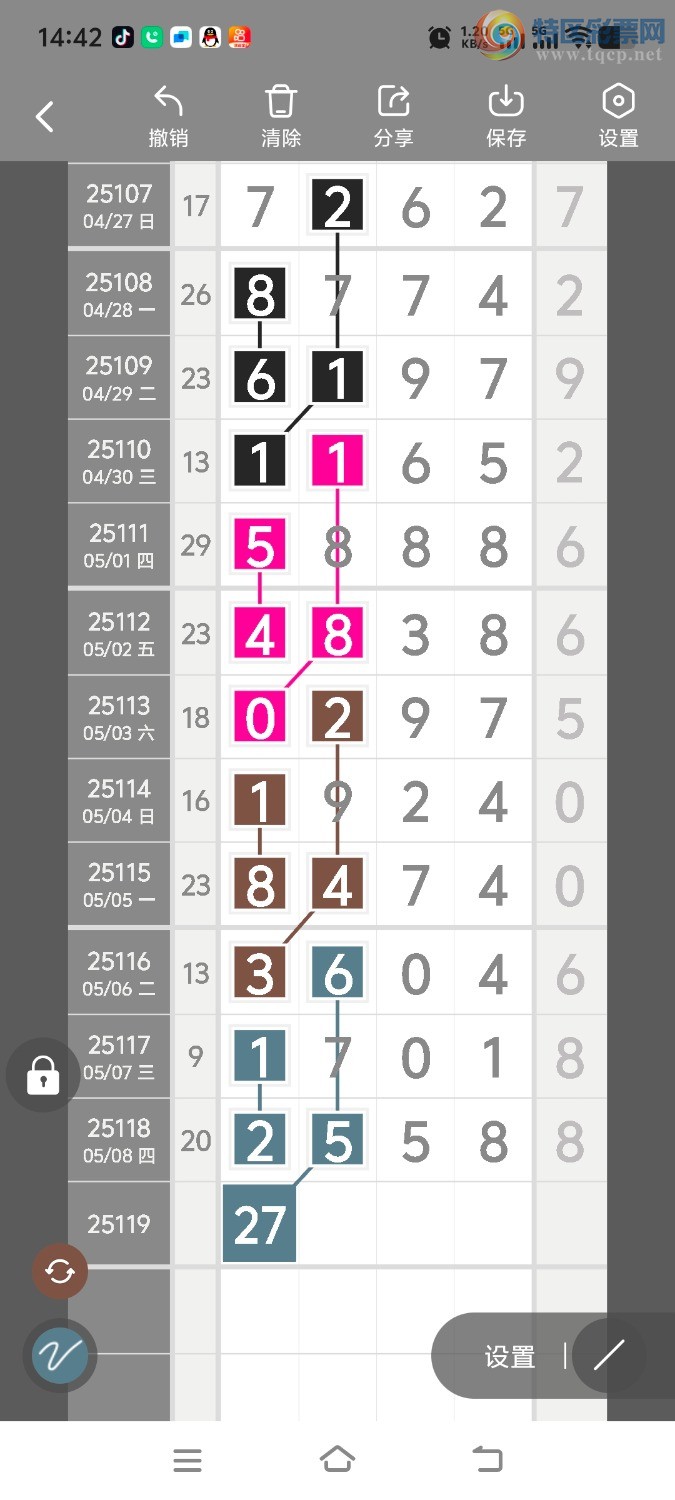Toggle the lock button on the left

pos(43,1076)
